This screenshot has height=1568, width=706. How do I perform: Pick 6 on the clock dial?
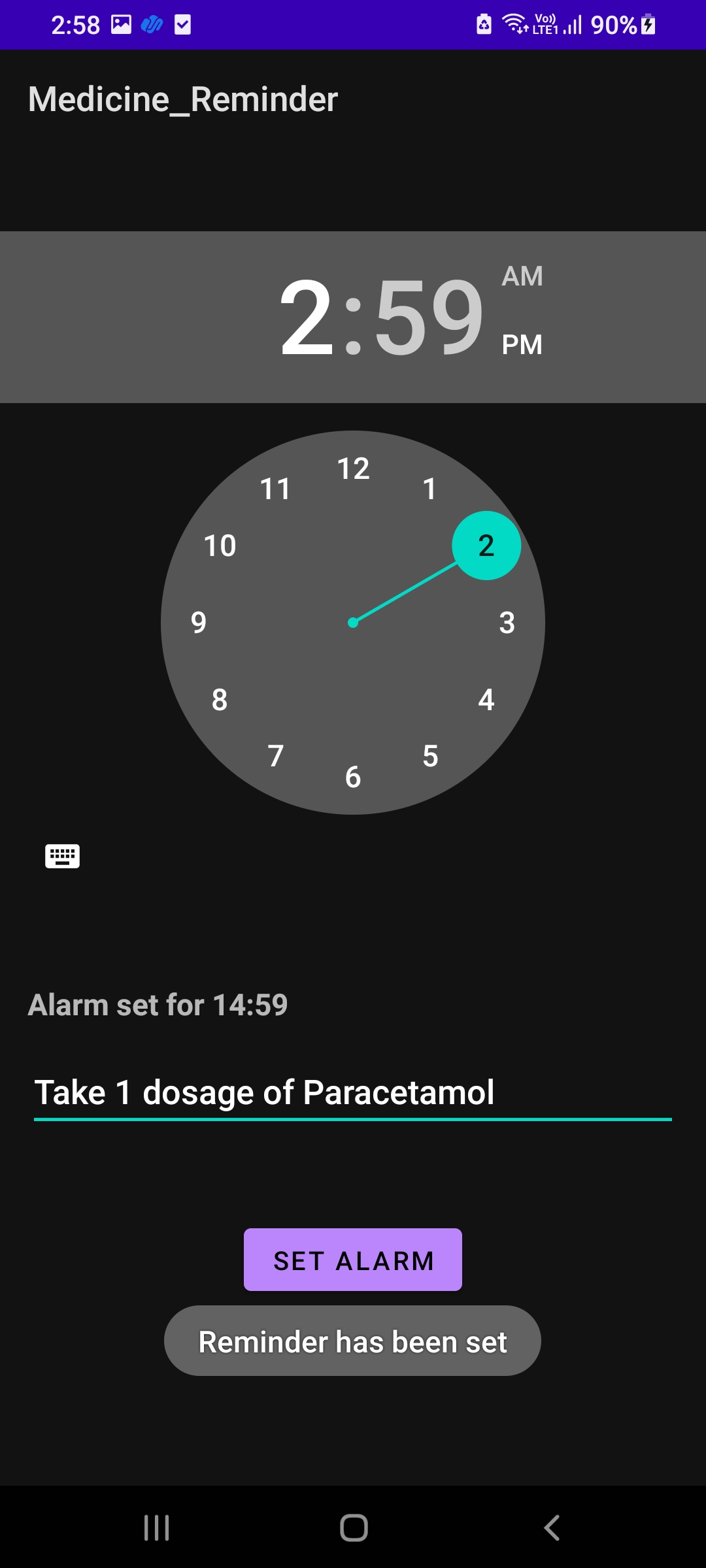coord(353,777)
